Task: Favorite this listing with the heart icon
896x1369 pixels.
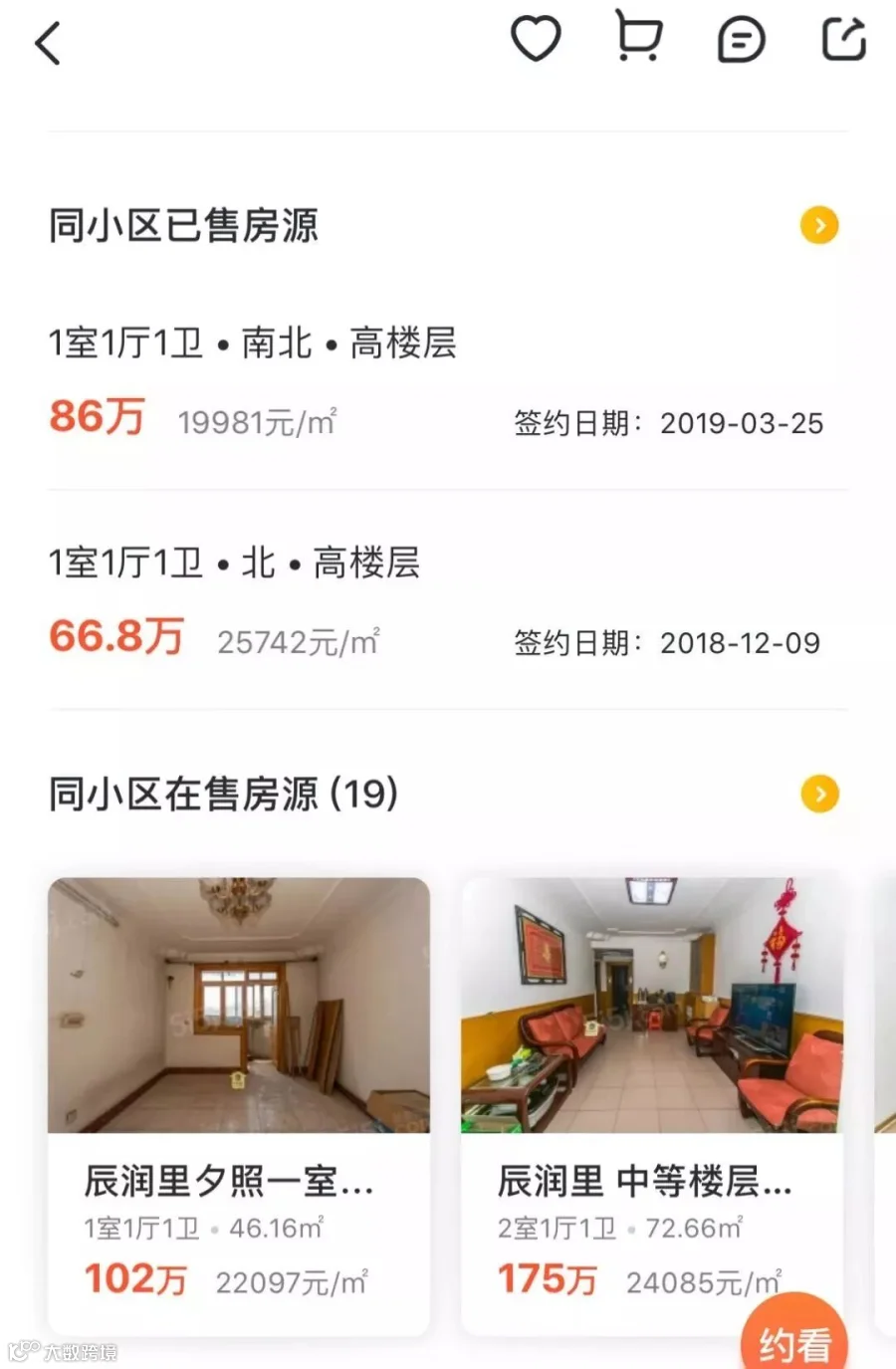Action: click(x=536, y=39)
